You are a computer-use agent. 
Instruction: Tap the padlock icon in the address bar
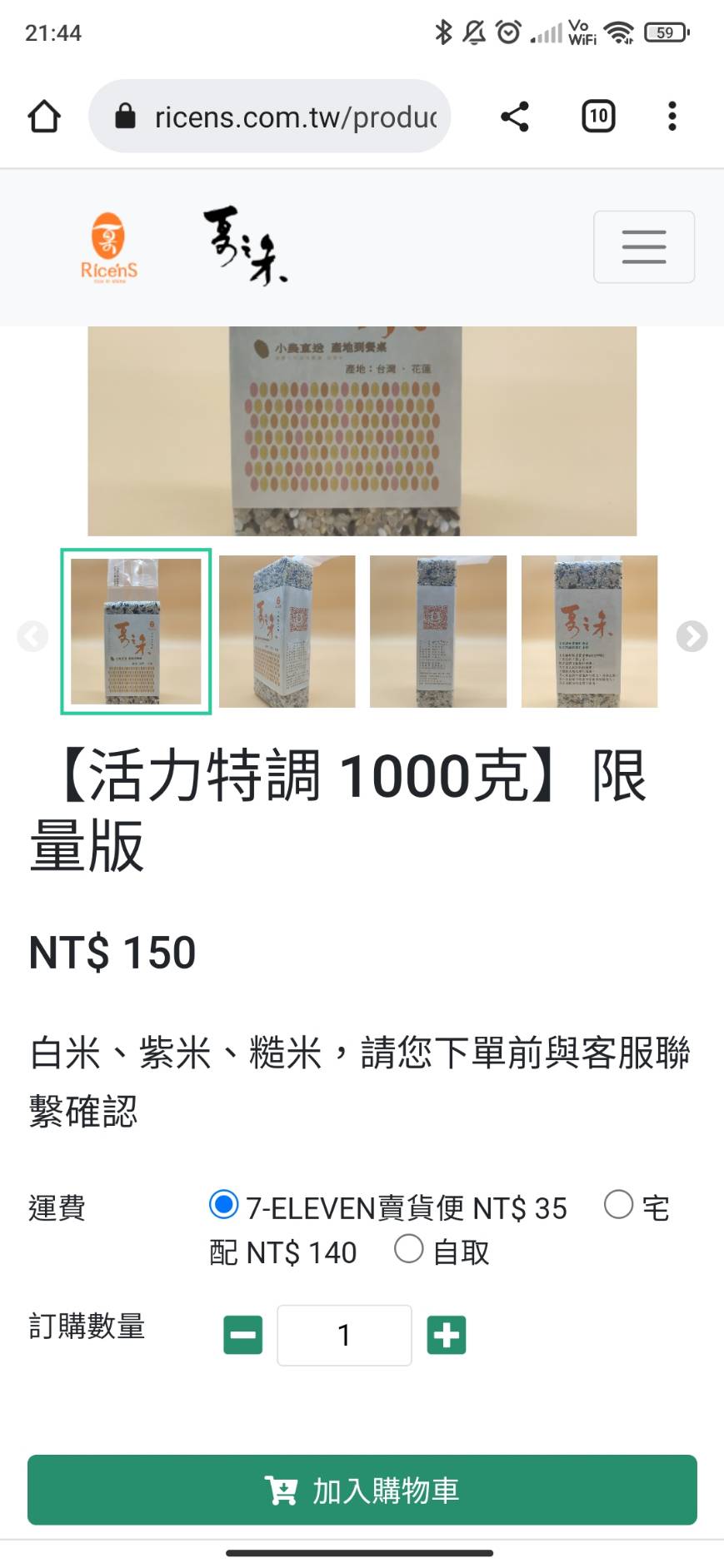(126, 116)
